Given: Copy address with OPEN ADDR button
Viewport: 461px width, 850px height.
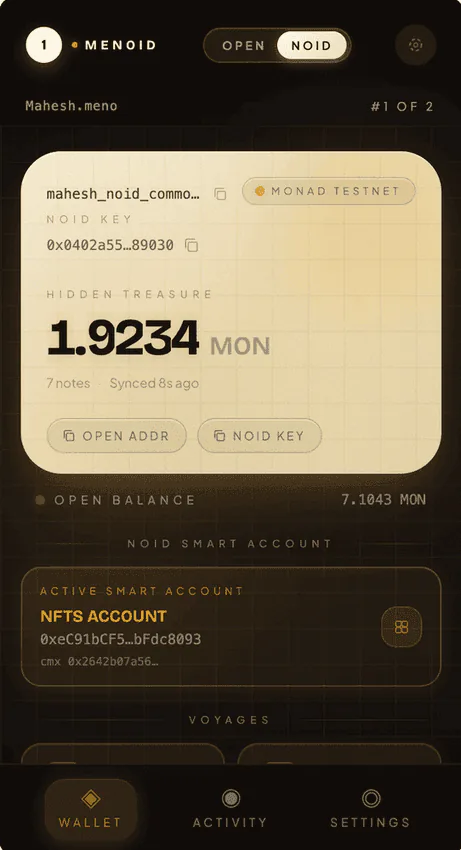Looking at the screenshot, I should 117,436.
